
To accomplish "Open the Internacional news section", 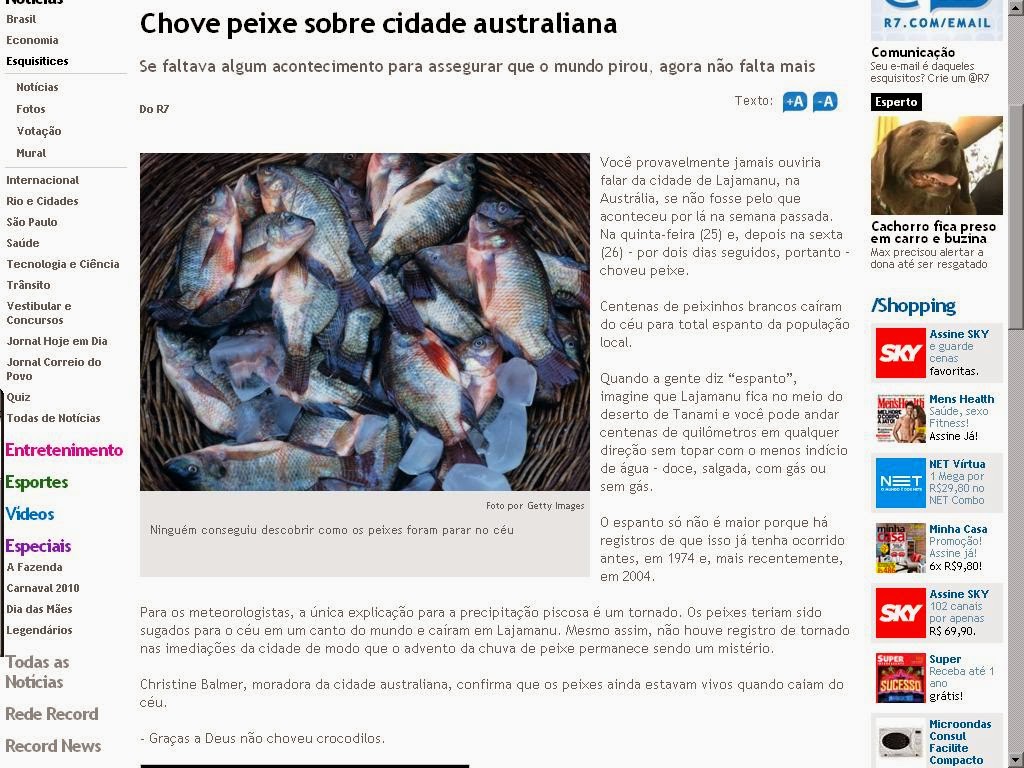I will [x=42, y=180].
